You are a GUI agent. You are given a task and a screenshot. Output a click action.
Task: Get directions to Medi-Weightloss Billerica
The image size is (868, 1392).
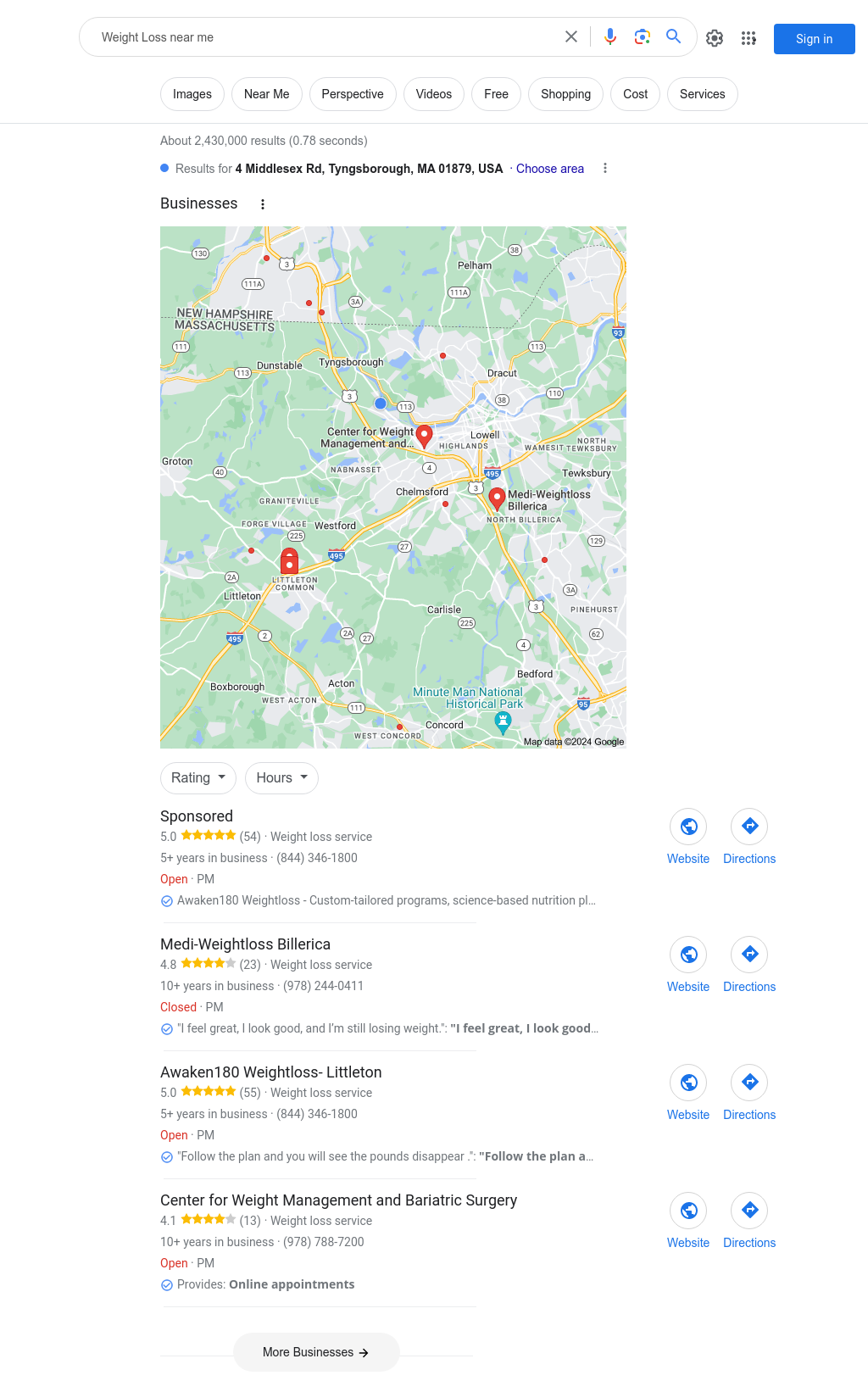(x=749, y=964)
